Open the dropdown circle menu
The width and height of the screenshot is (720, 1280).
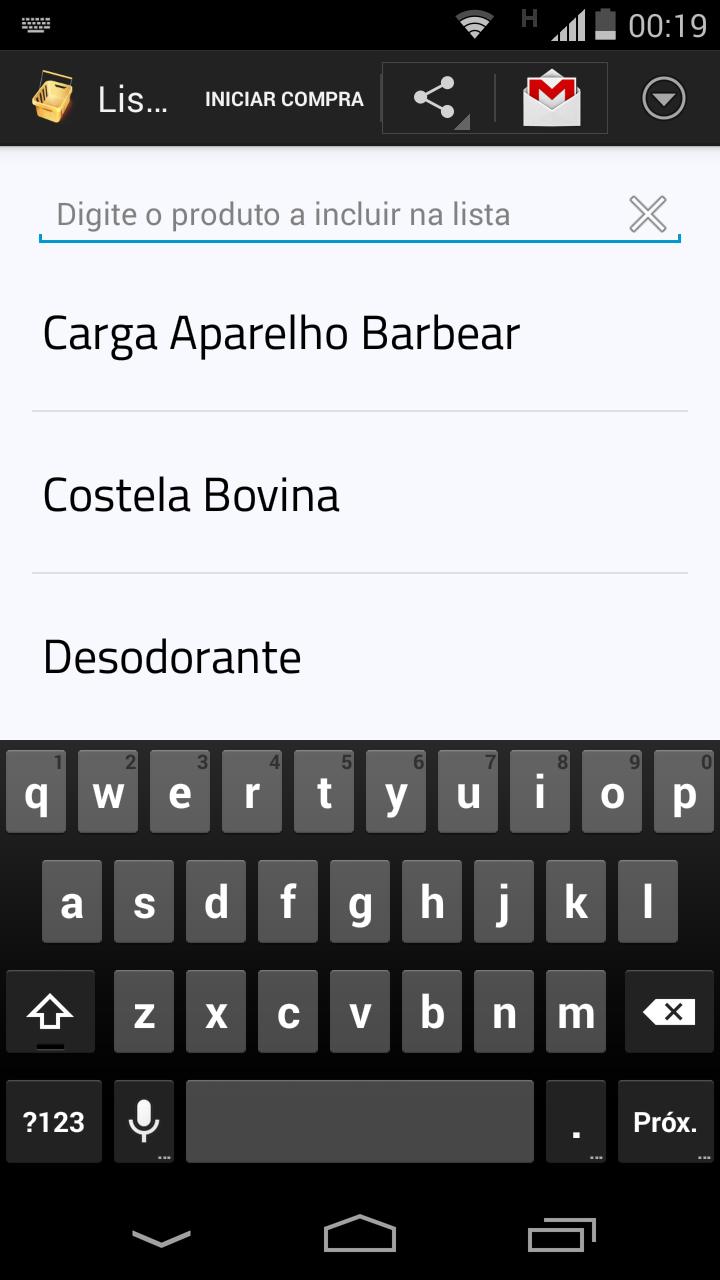click(663, 98)
